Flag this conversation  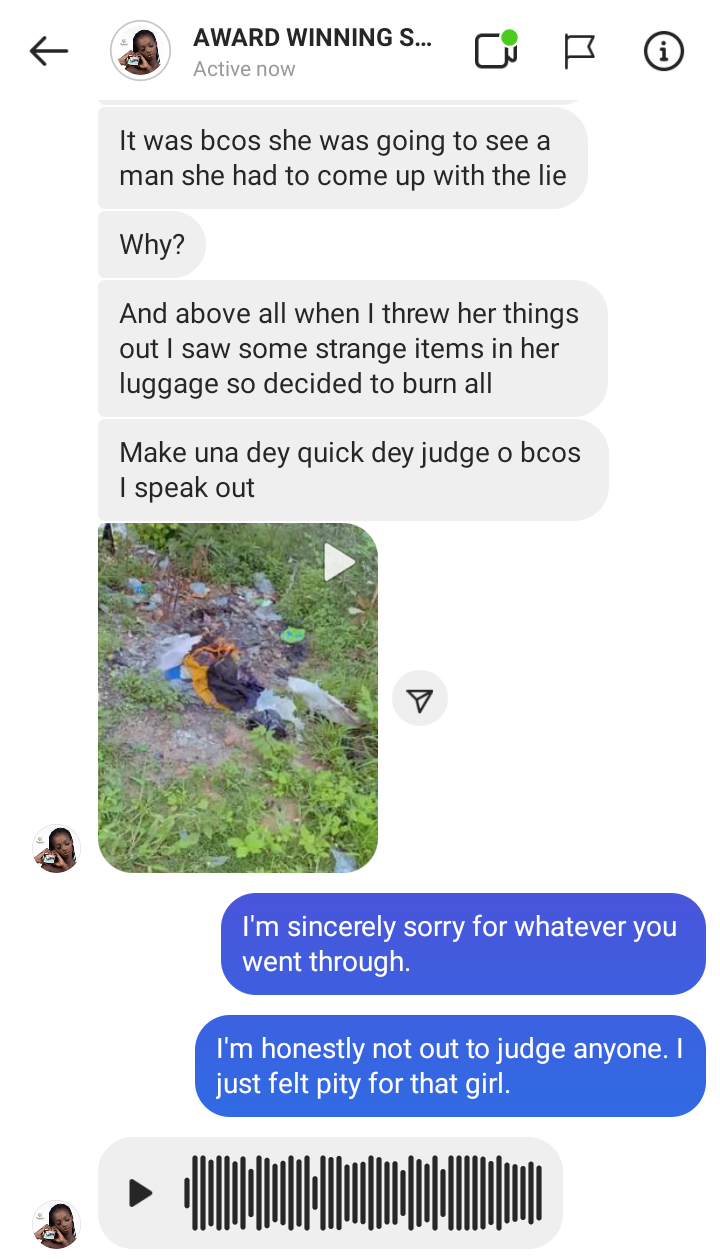pyautogui.click(x=580, y=51)
